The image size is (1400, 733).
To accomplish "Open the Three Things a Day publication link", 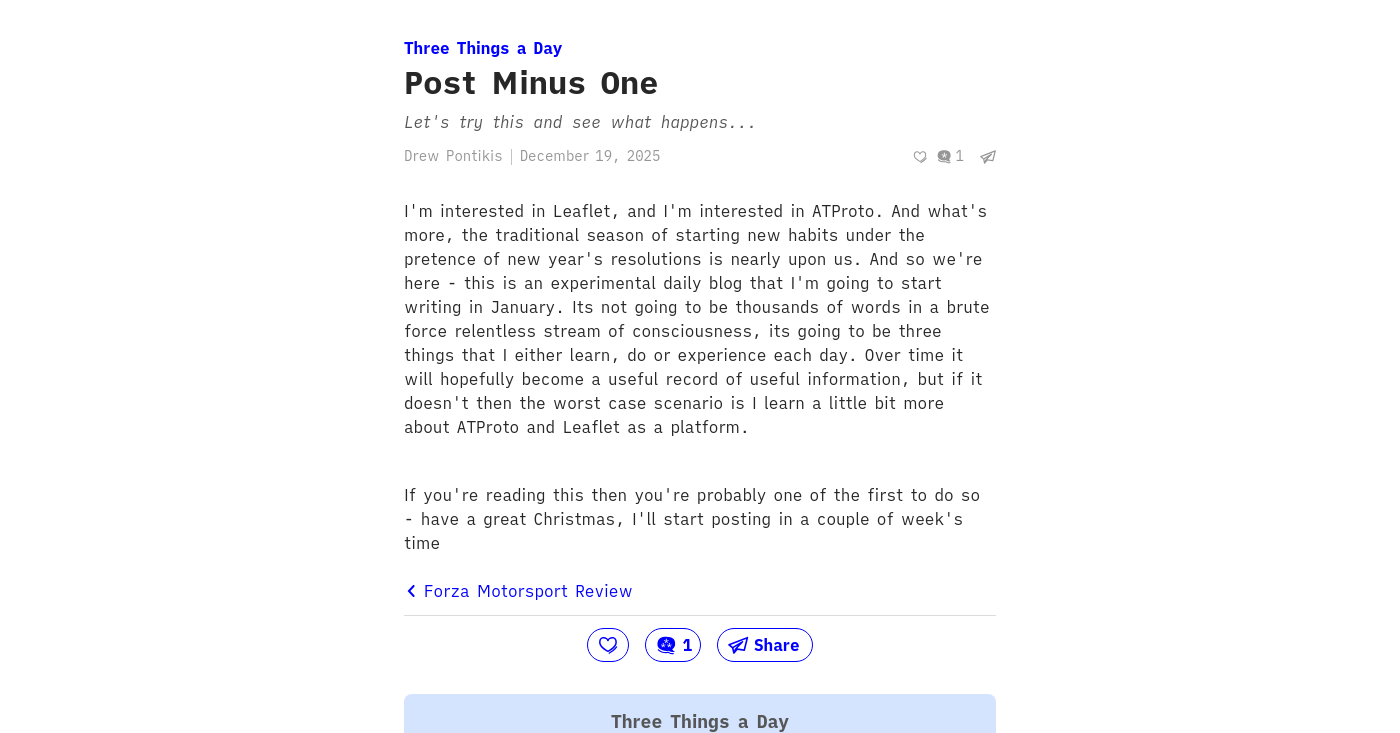I will (x=483, y=48).
